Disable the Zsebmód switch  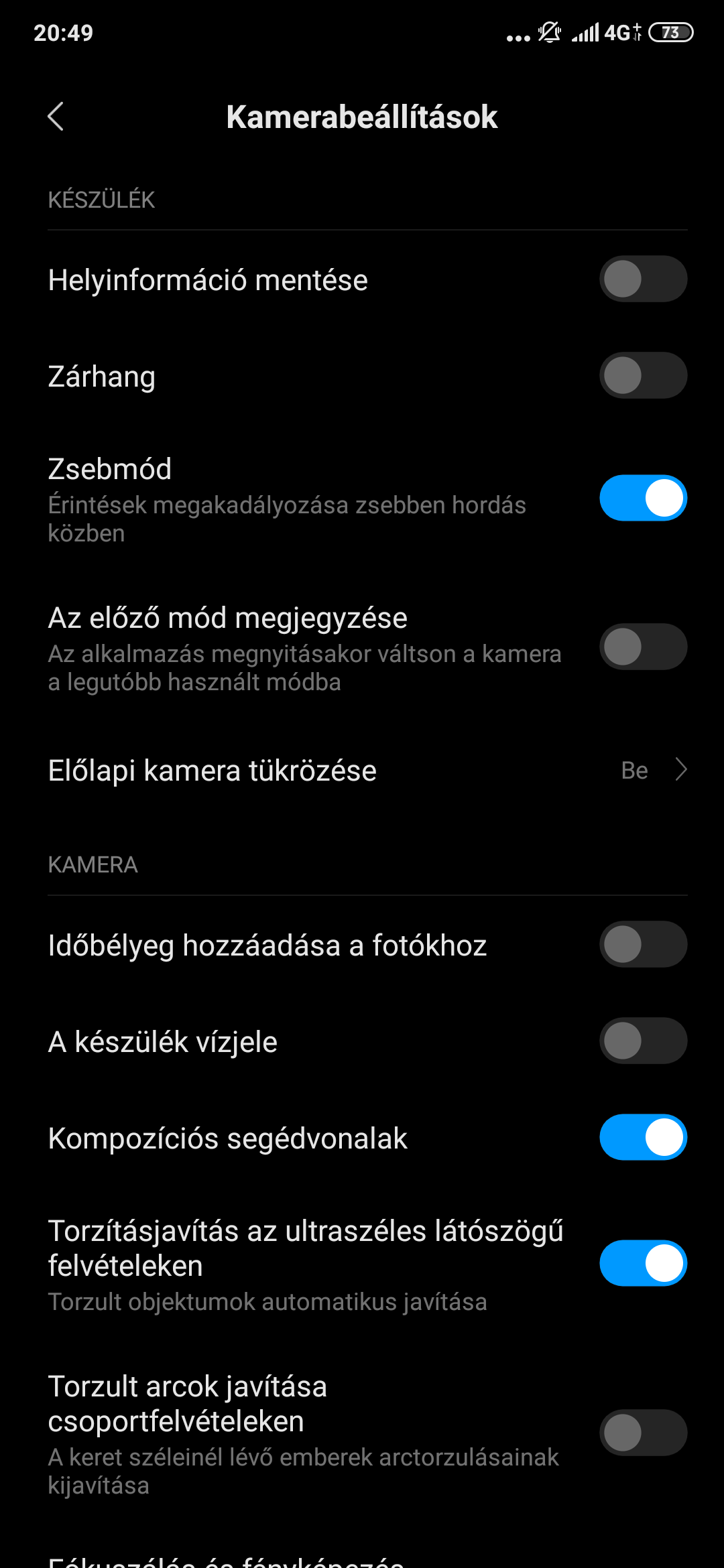tap(643, 498)
